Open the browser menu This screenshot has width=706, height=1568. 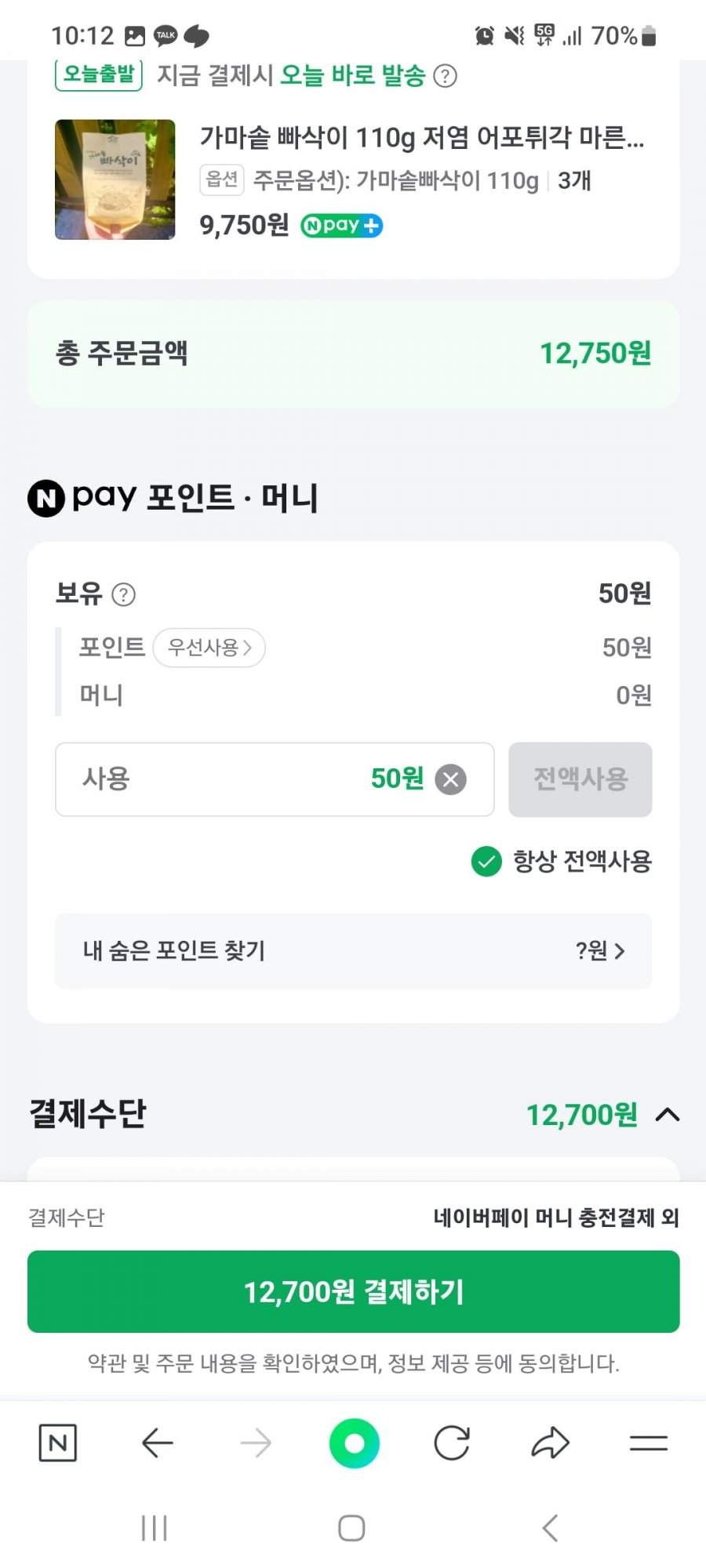[x=649, y=1443]
